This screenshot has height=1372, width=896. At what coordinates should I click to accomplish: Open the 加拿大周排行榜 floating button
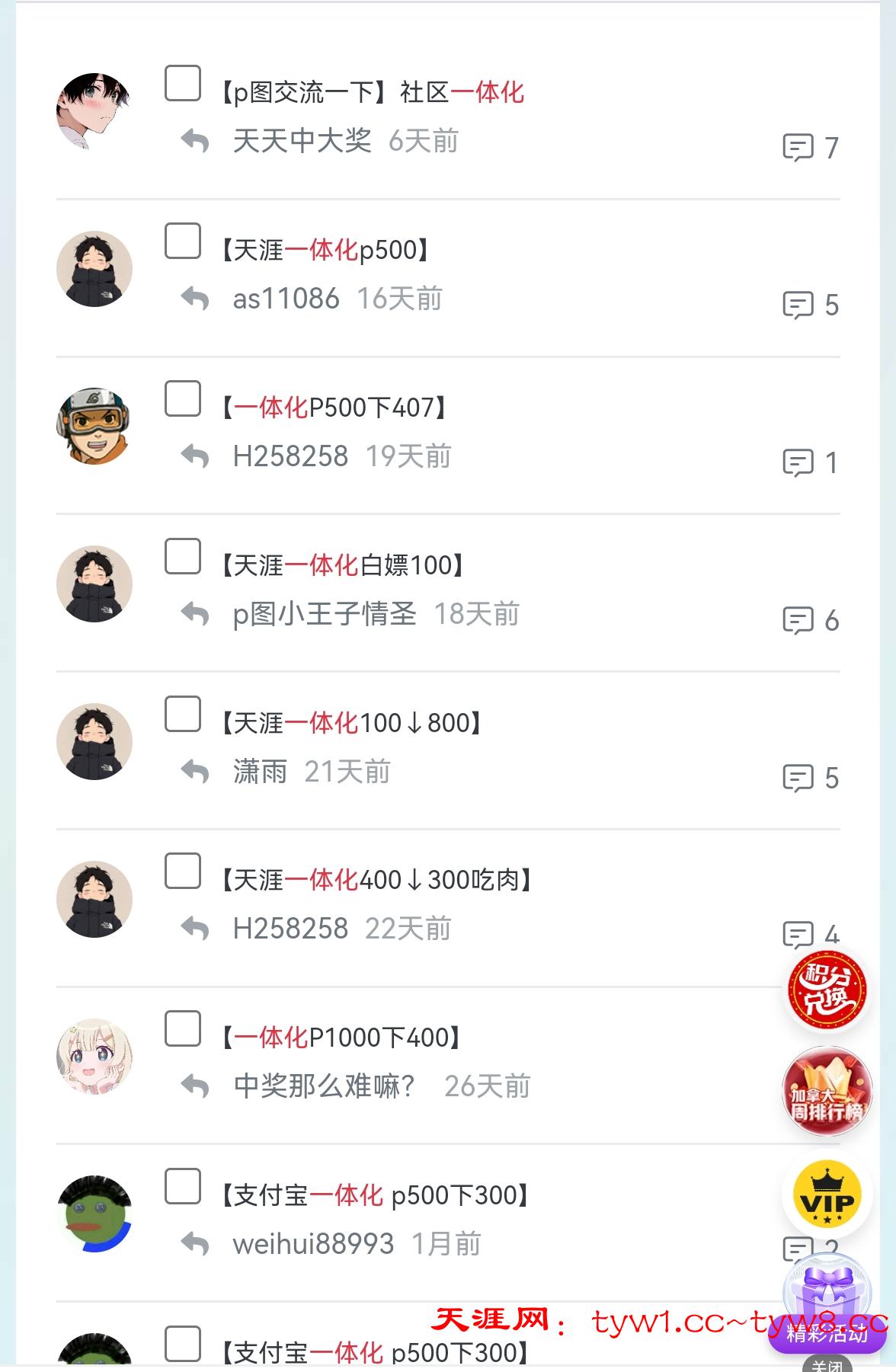tap(827, 1092)
